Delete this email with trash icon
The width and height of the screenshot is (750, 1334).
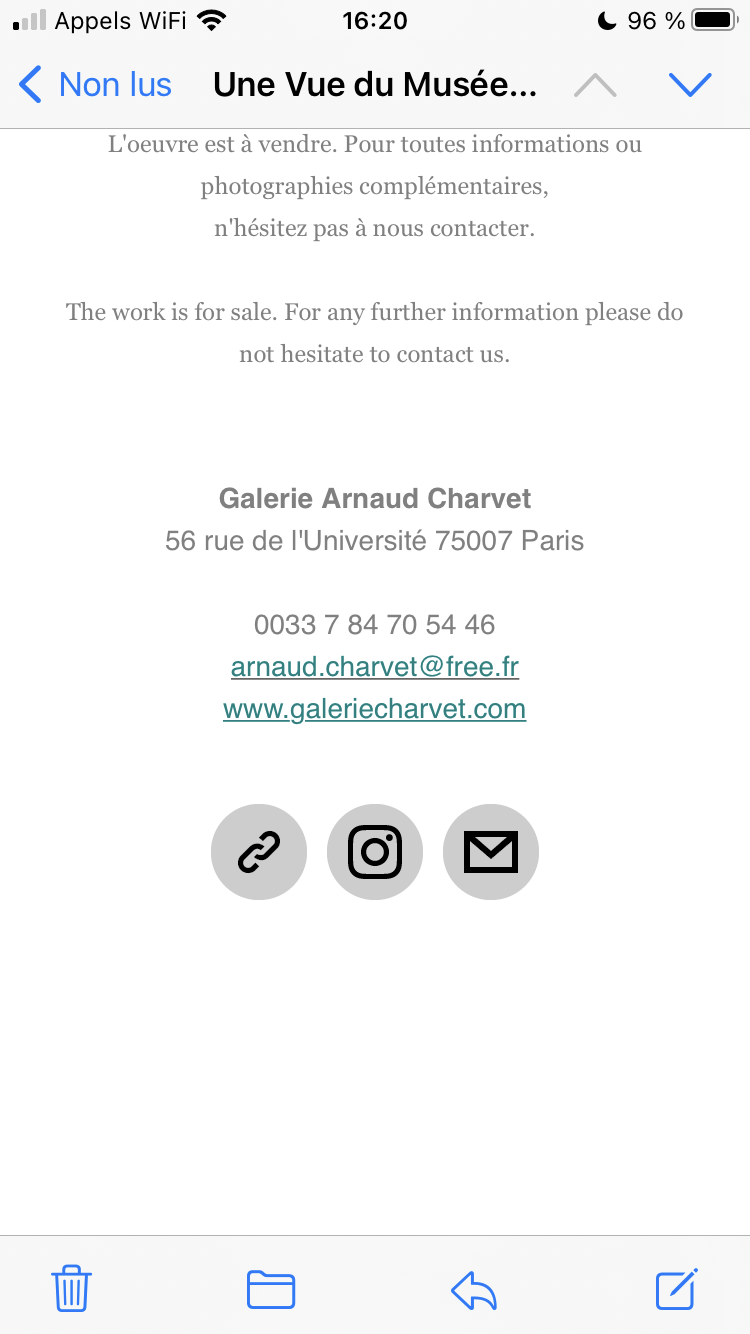[72, 1288]
